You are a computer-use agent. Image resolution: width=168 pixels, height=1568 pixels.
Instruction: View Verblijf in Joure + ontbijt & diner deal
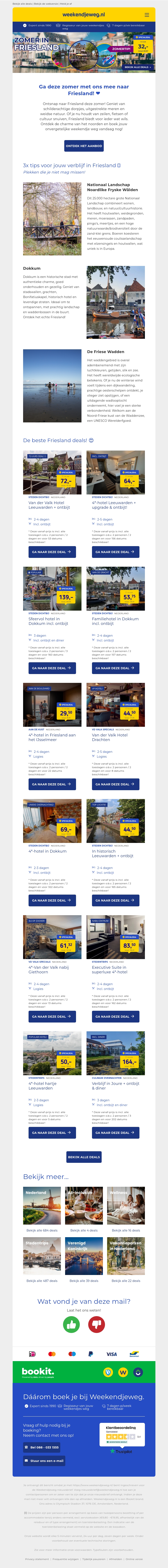click(115, 1132)
